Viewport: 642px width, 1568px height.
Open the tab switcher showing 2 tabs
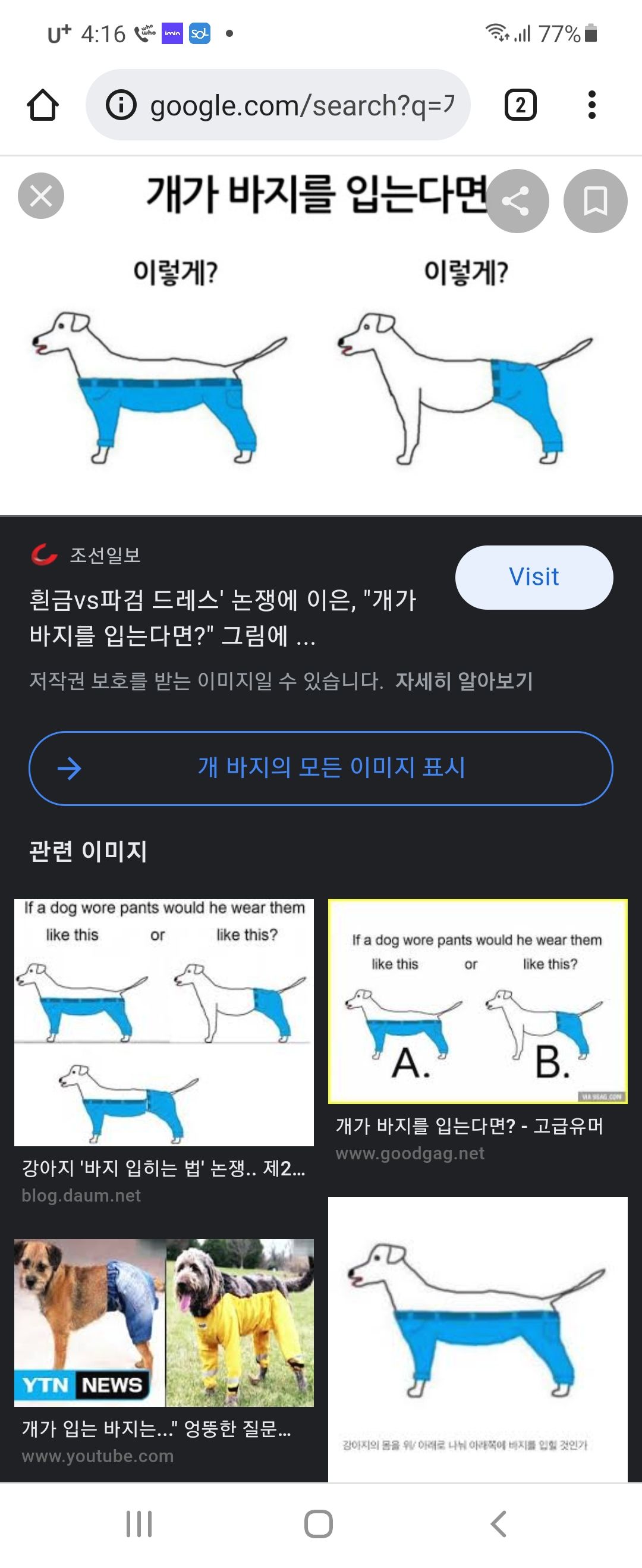(520, 105)
